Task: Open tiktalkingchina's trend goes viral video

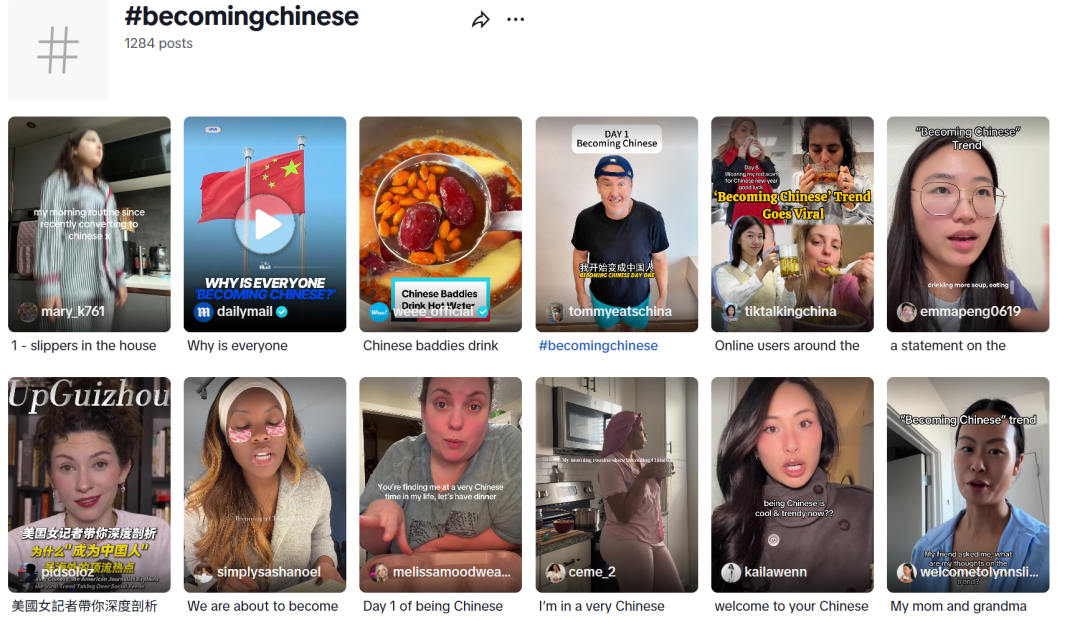Action: click(x=792, y=224)
